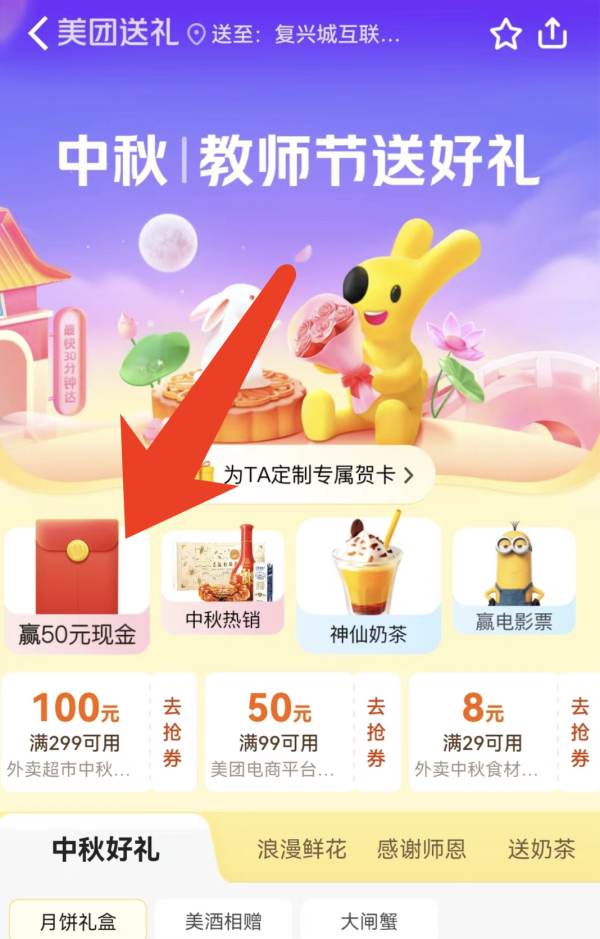This screenshot has height=939, width=600.
Task: Change delivery address 复兴城互联
Action: pos(305,35)
